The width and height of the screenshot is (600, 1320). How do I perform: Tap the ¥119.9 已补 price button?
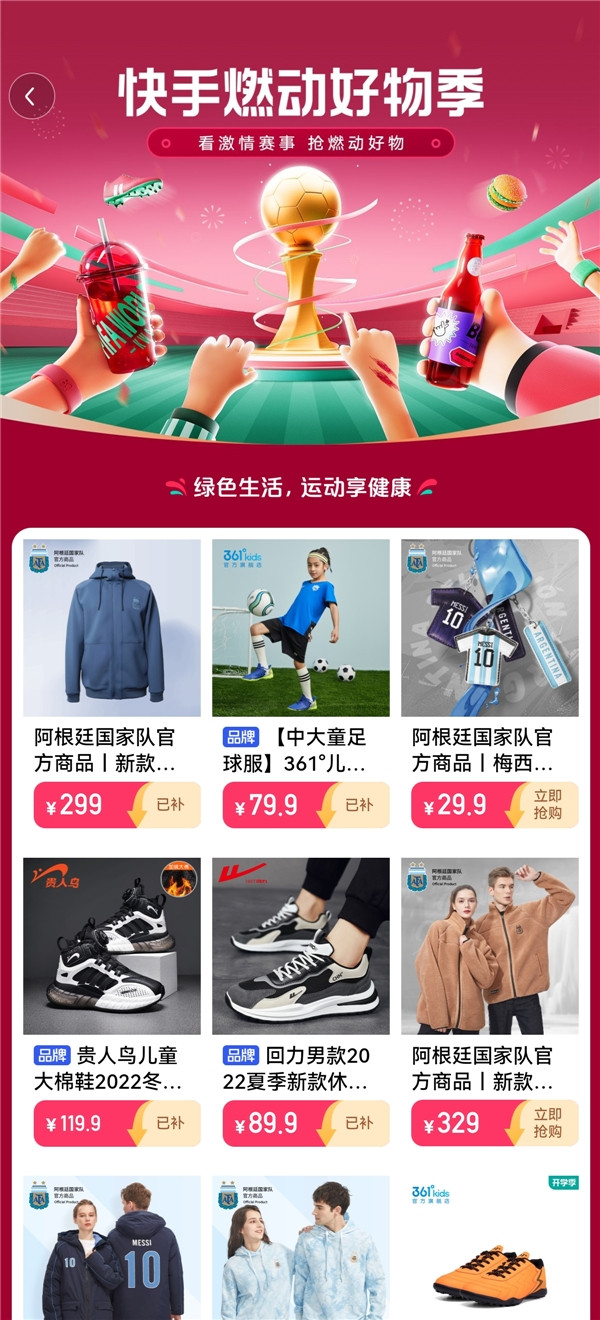(x=117, y=1123)
